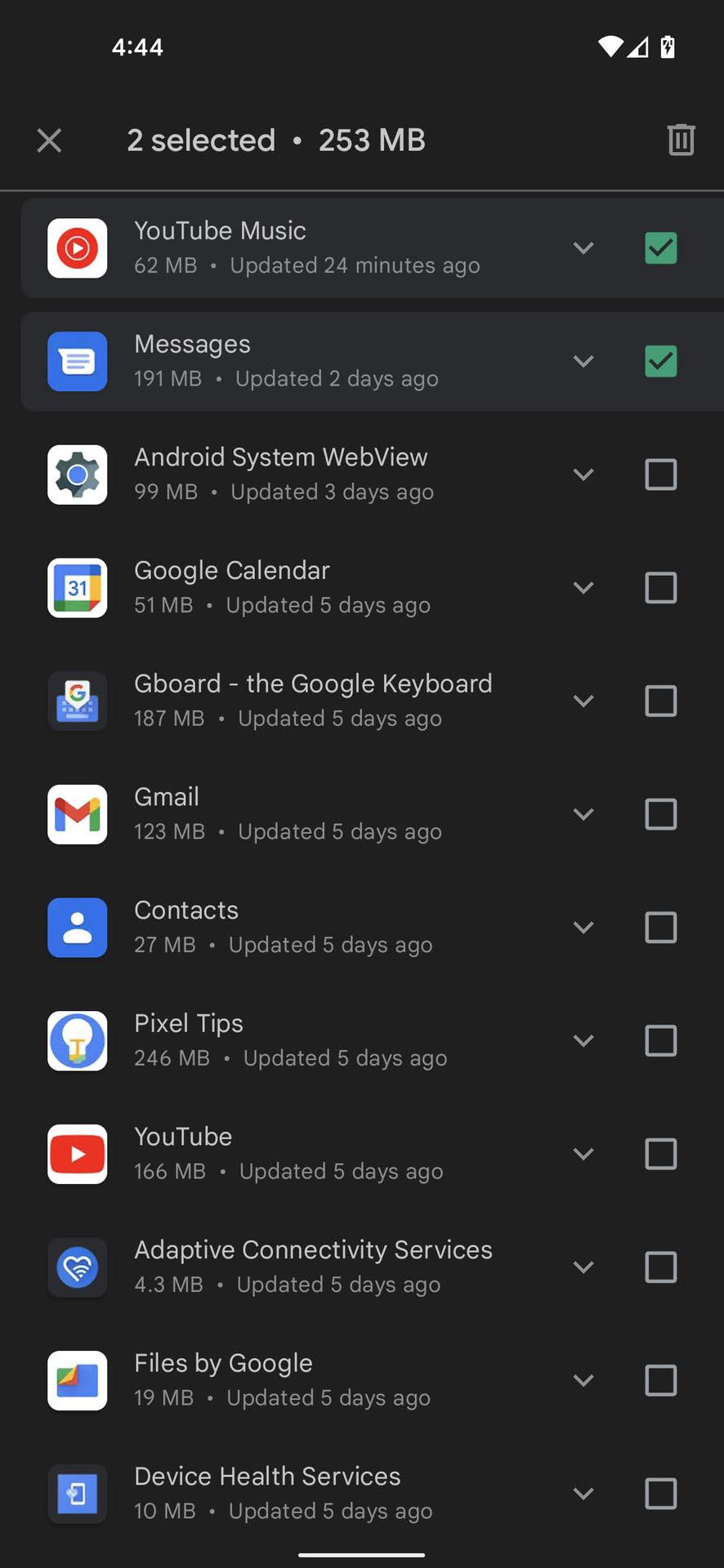Expand Google Calendar details
Viewport: 724px width, 1568px height.
(x=583, y=587)
